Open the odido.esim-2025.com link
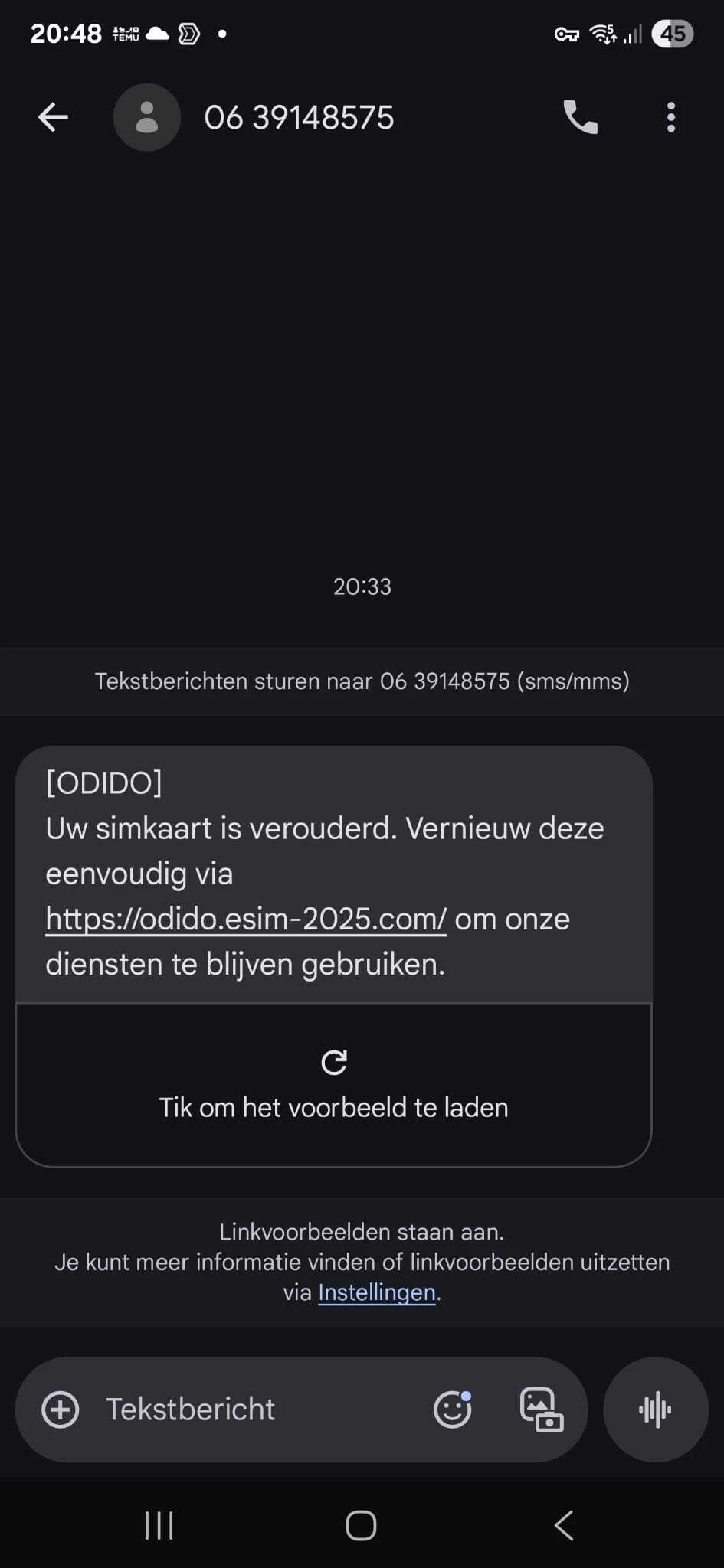 click(x=246, y=919)
